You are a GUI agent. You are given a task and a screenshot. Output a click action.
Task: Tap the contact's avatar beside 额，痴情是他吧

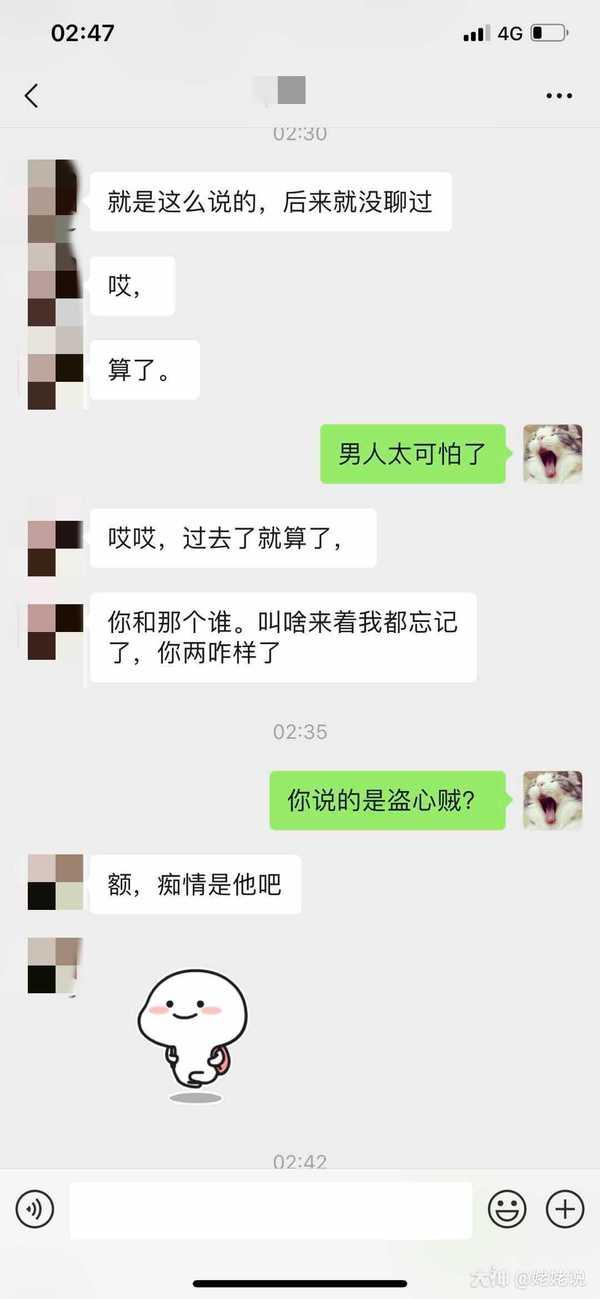[55, 882]
